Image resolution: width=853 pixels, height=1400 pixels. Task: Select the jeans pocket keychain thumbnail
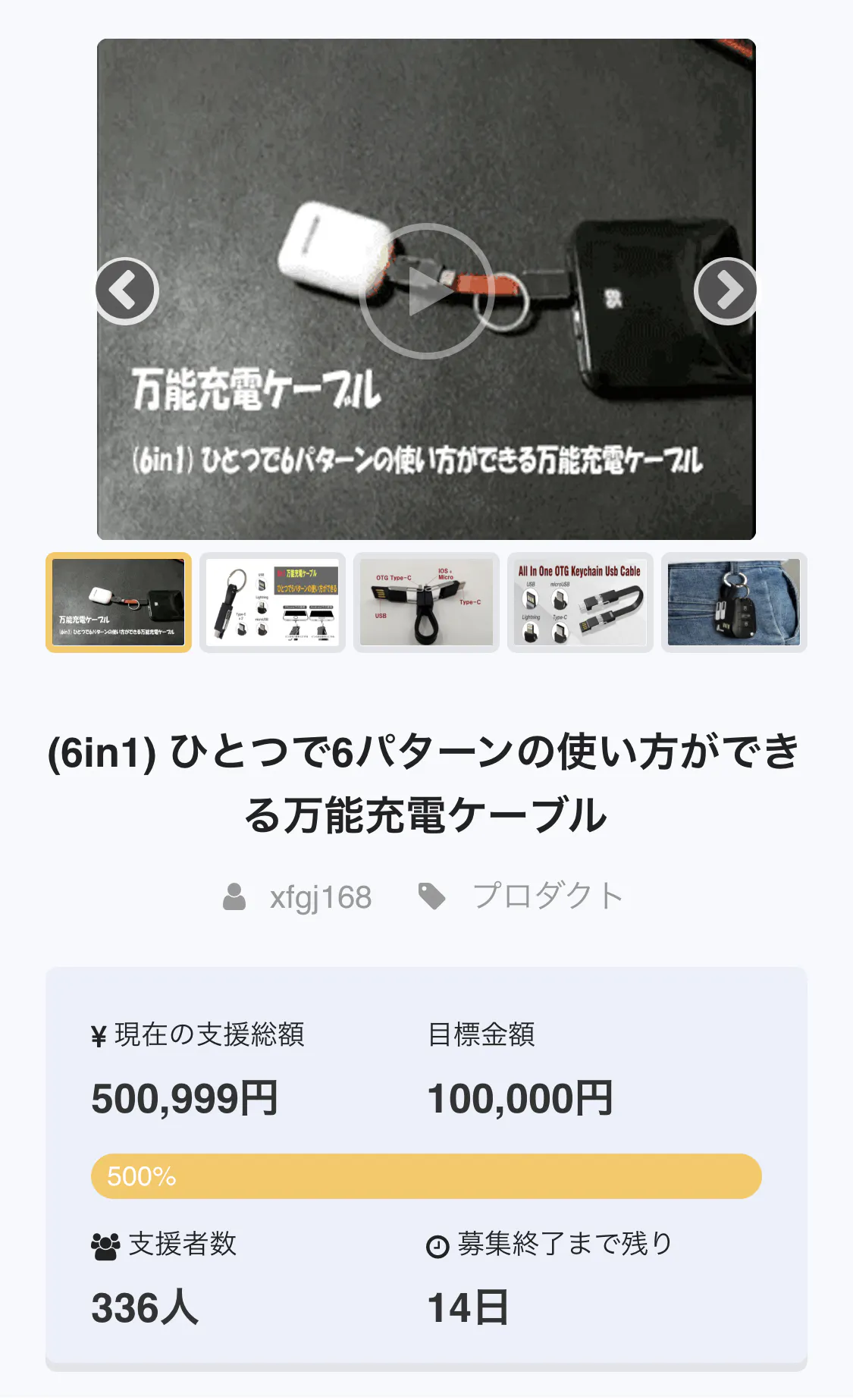pos(734,603)
